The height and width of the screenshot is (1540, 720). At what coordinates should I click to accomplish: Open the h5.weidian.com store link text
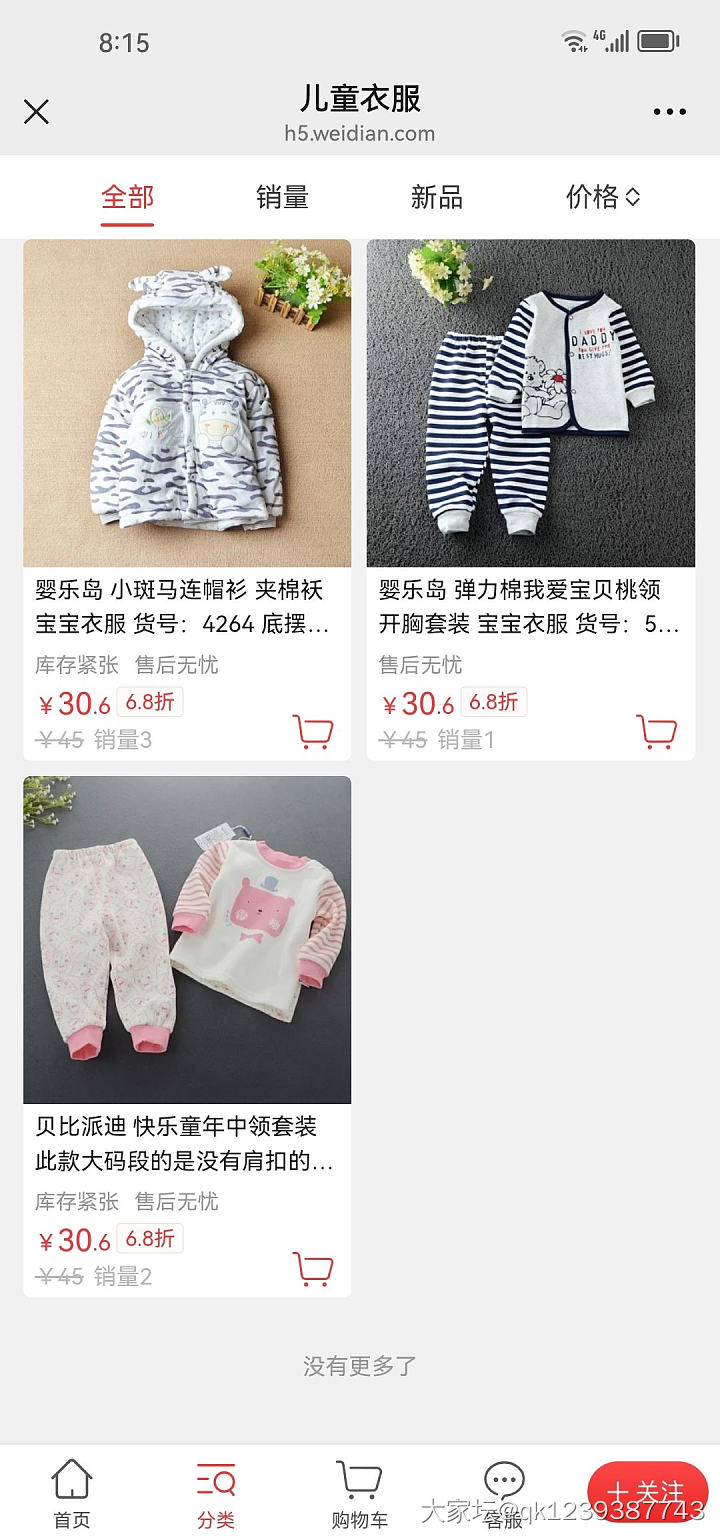(360, 133)
